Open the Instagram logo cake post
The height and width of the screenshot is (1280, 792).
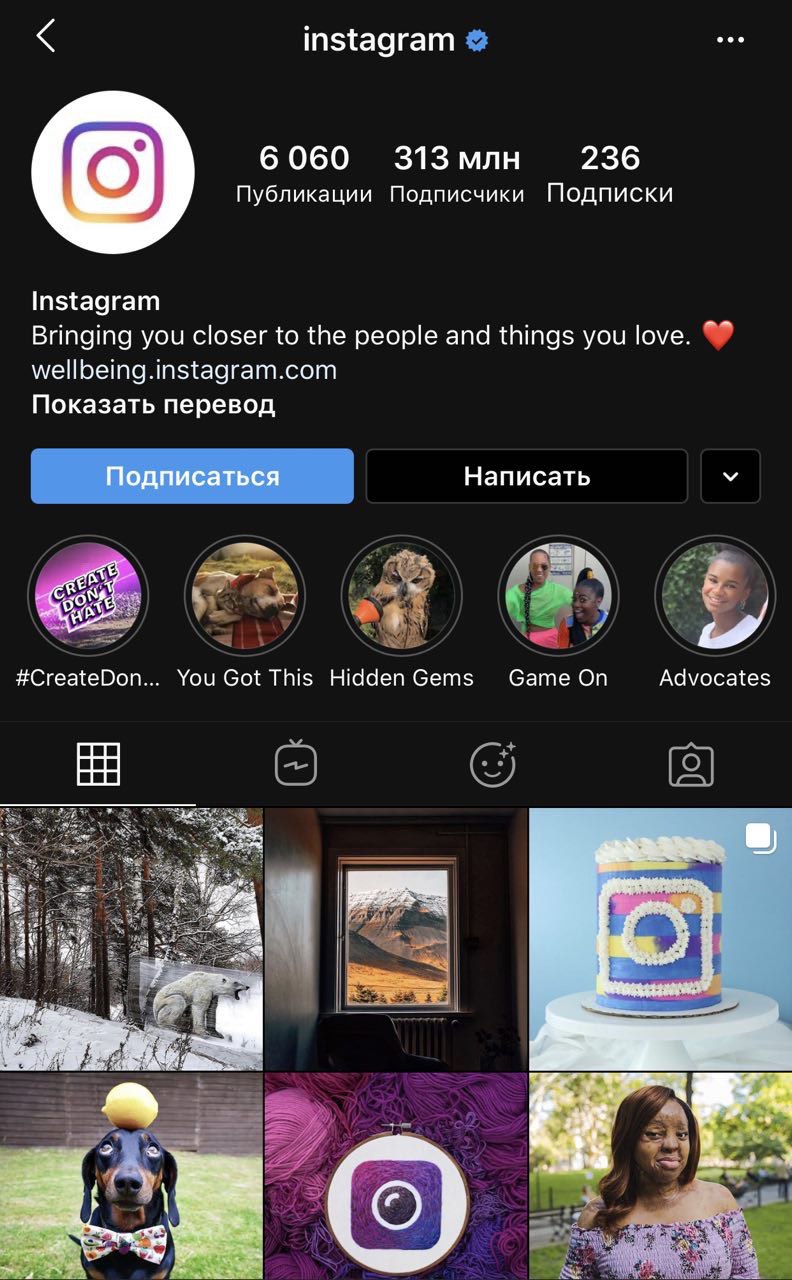click(660, 939)
